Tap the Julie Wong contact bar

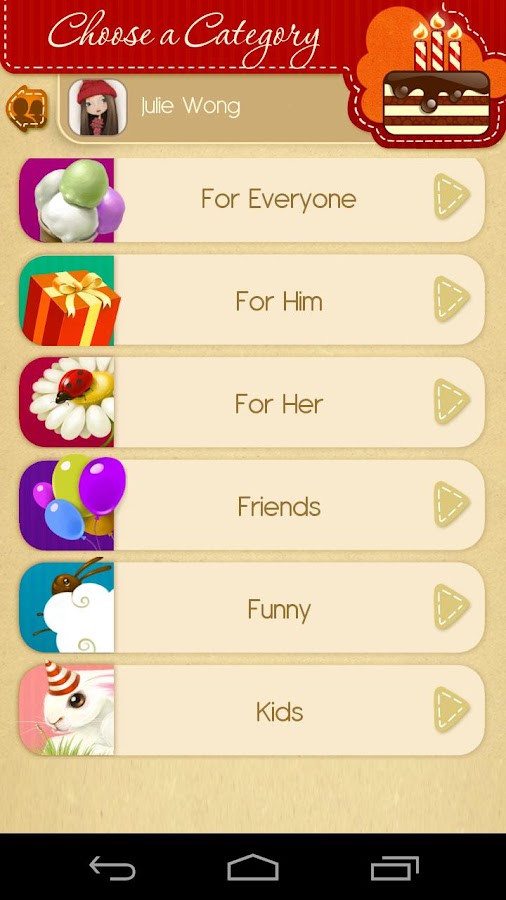[207, 107]
